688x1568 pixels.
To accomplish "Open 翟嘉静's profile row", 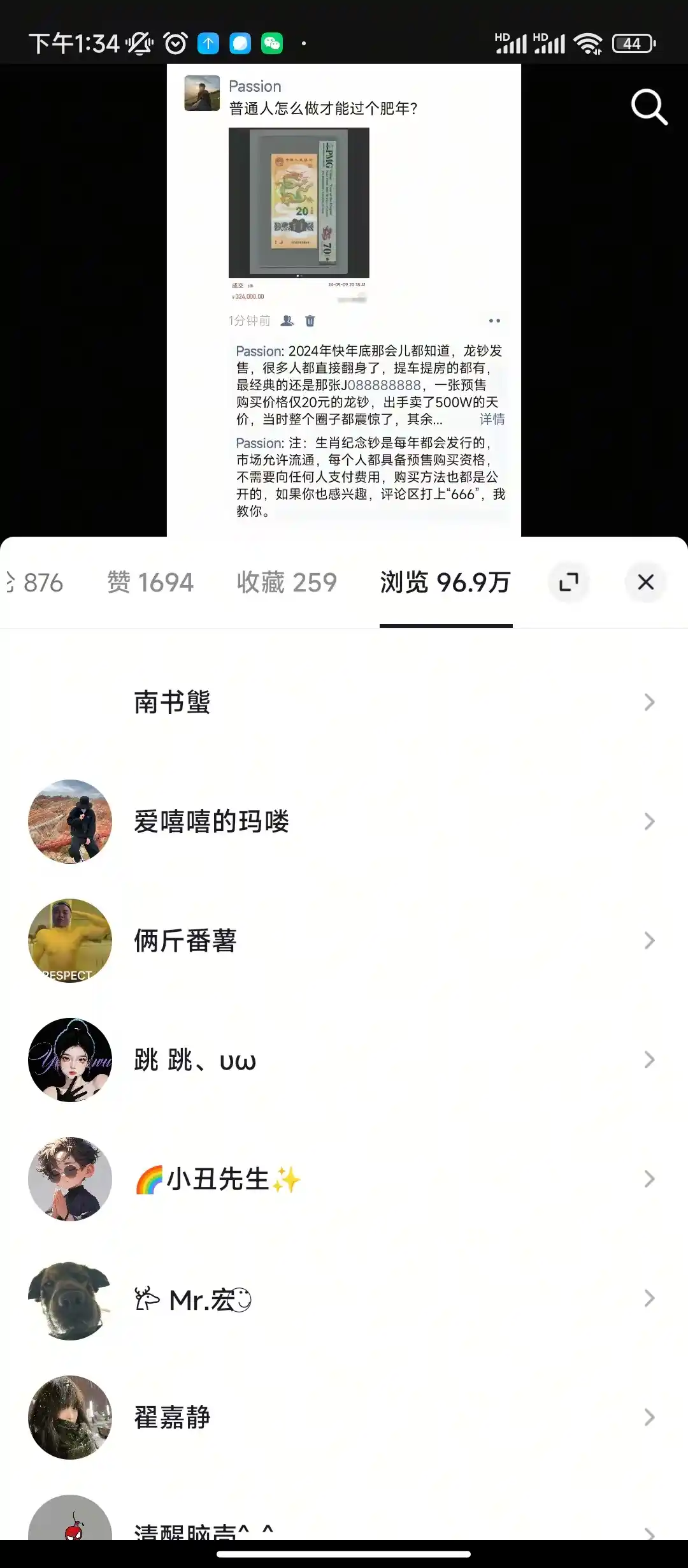I will click(344, 1418).
